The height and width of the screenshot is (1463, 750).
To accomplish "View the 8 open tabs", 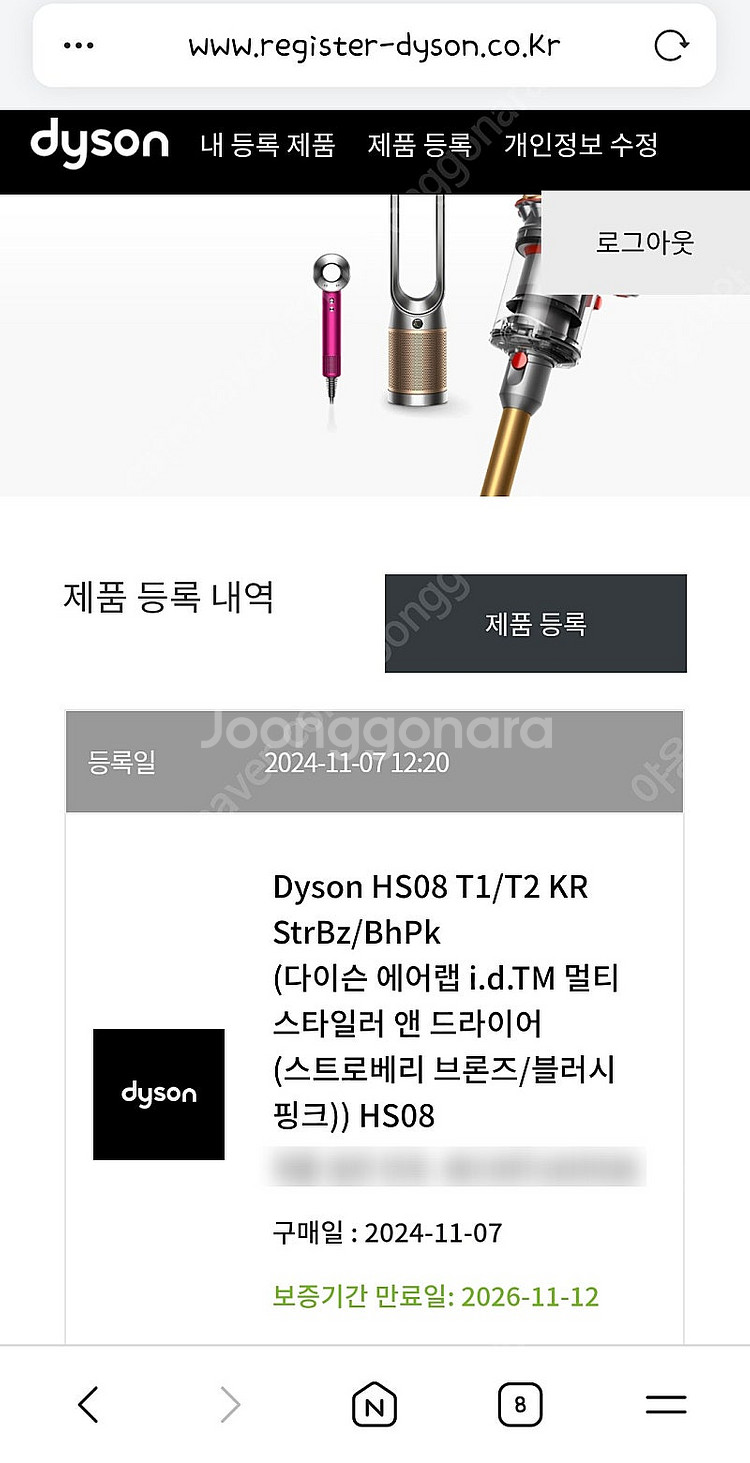I will (x=519, y=1405).
